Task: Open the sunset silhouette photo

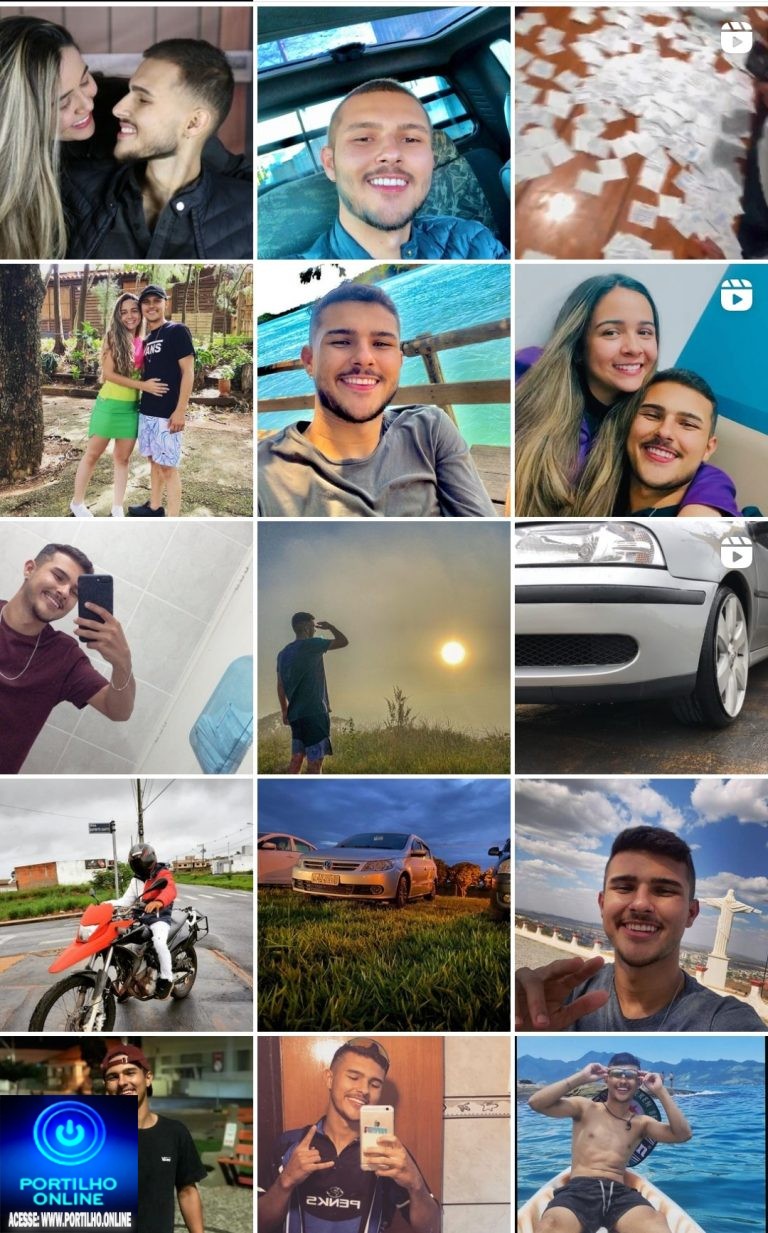Action: pos(383,647)
